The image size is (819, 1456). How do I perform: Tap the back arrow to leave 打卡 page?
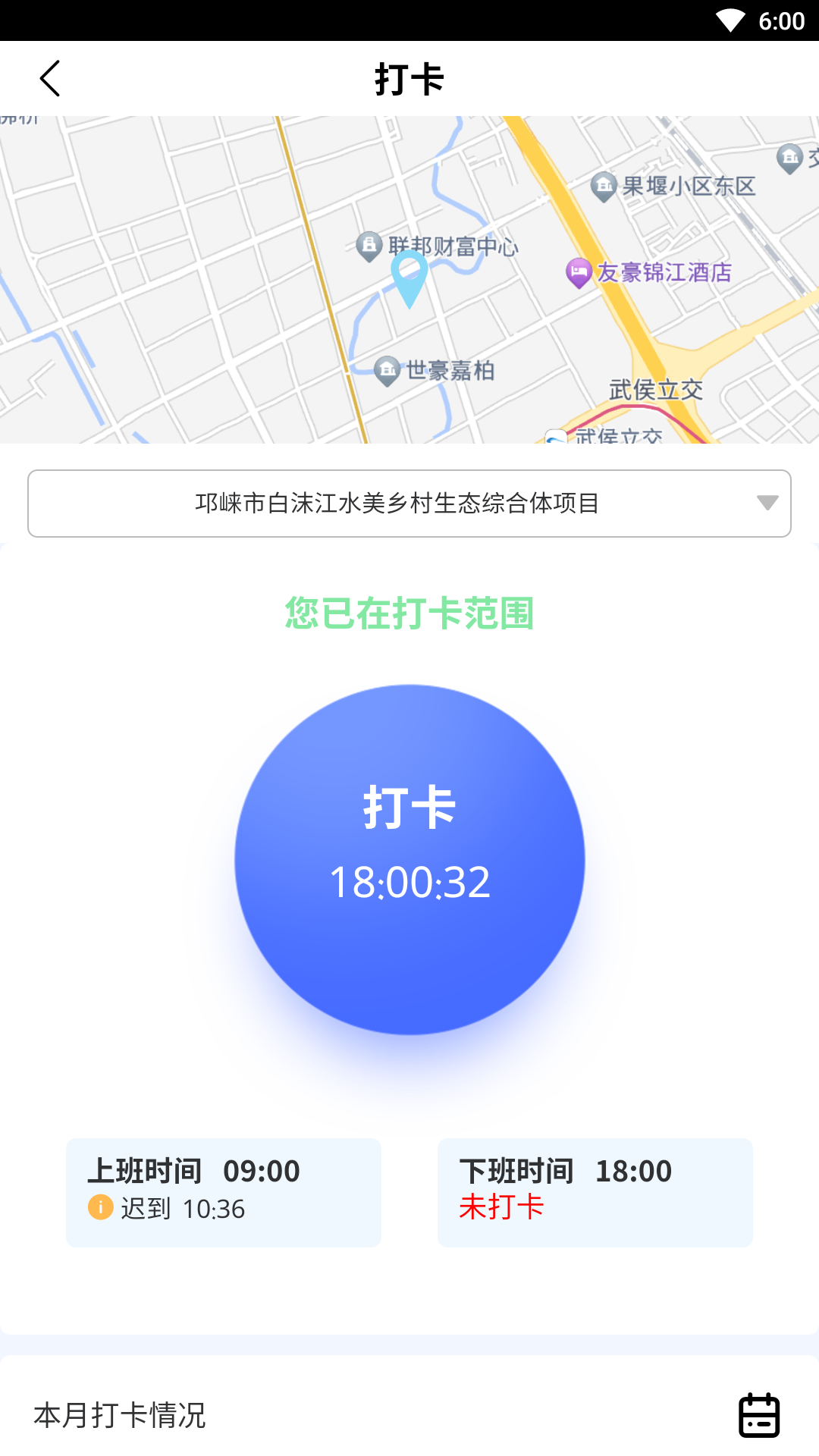click(x=50, y=78)
